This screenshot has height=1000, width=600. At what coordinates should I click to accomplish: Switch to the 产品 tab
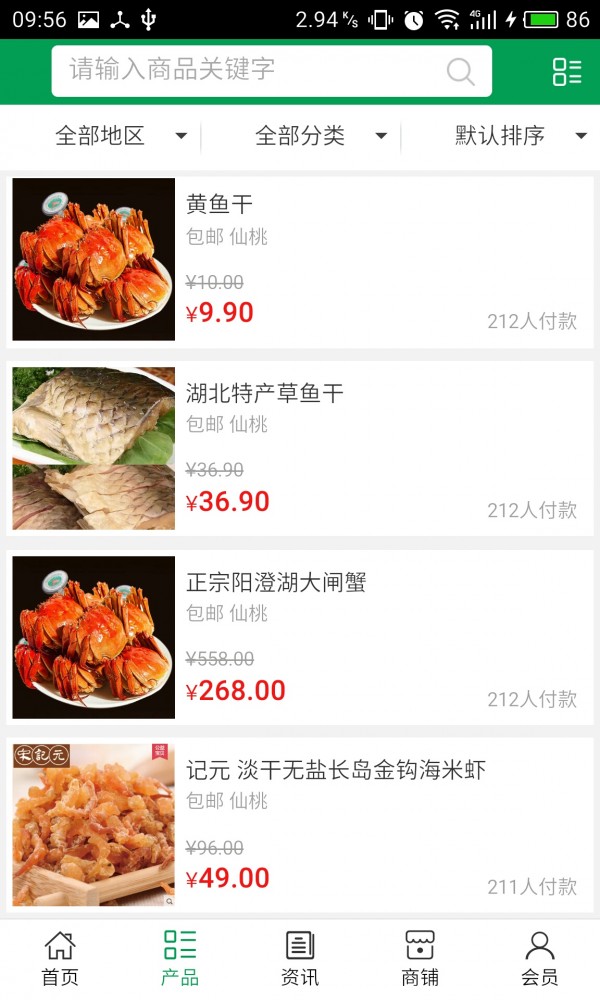pyautogui.click(x=180, y=958)
